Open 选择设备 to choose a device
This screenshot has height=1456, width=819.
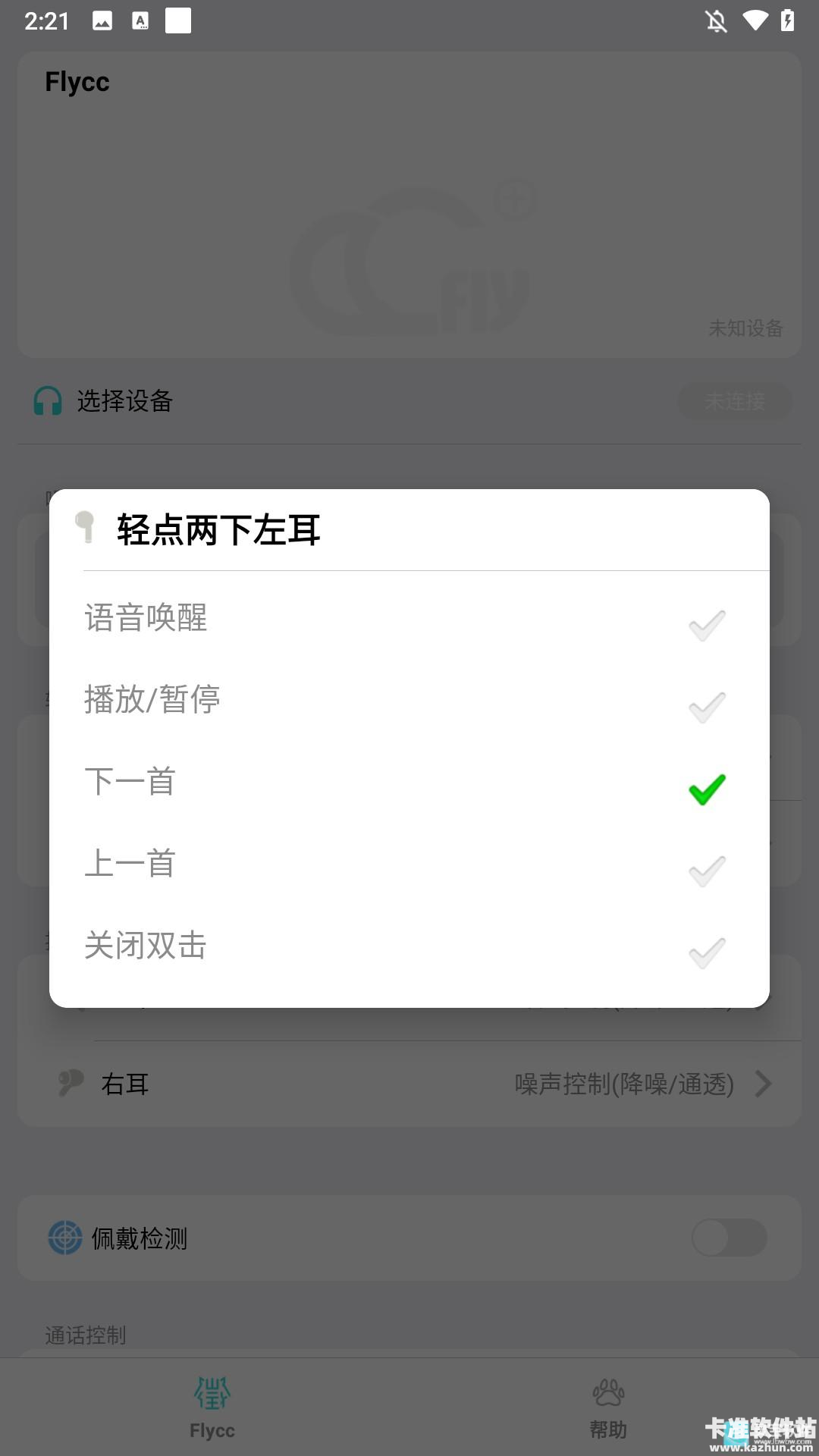tap(124, 402)
